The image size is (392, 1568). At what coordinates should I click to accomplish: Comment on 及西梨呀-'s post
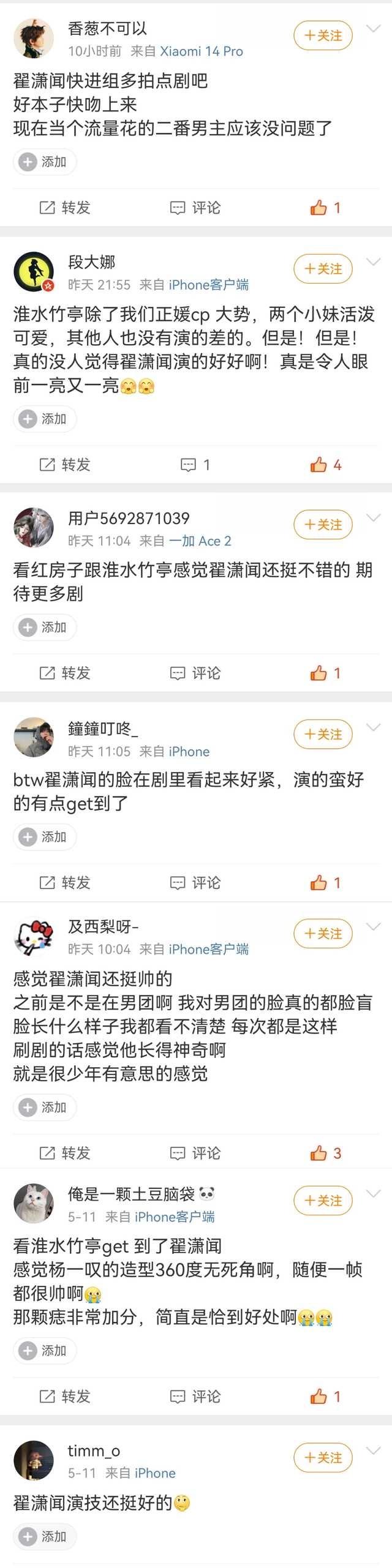195,1153
